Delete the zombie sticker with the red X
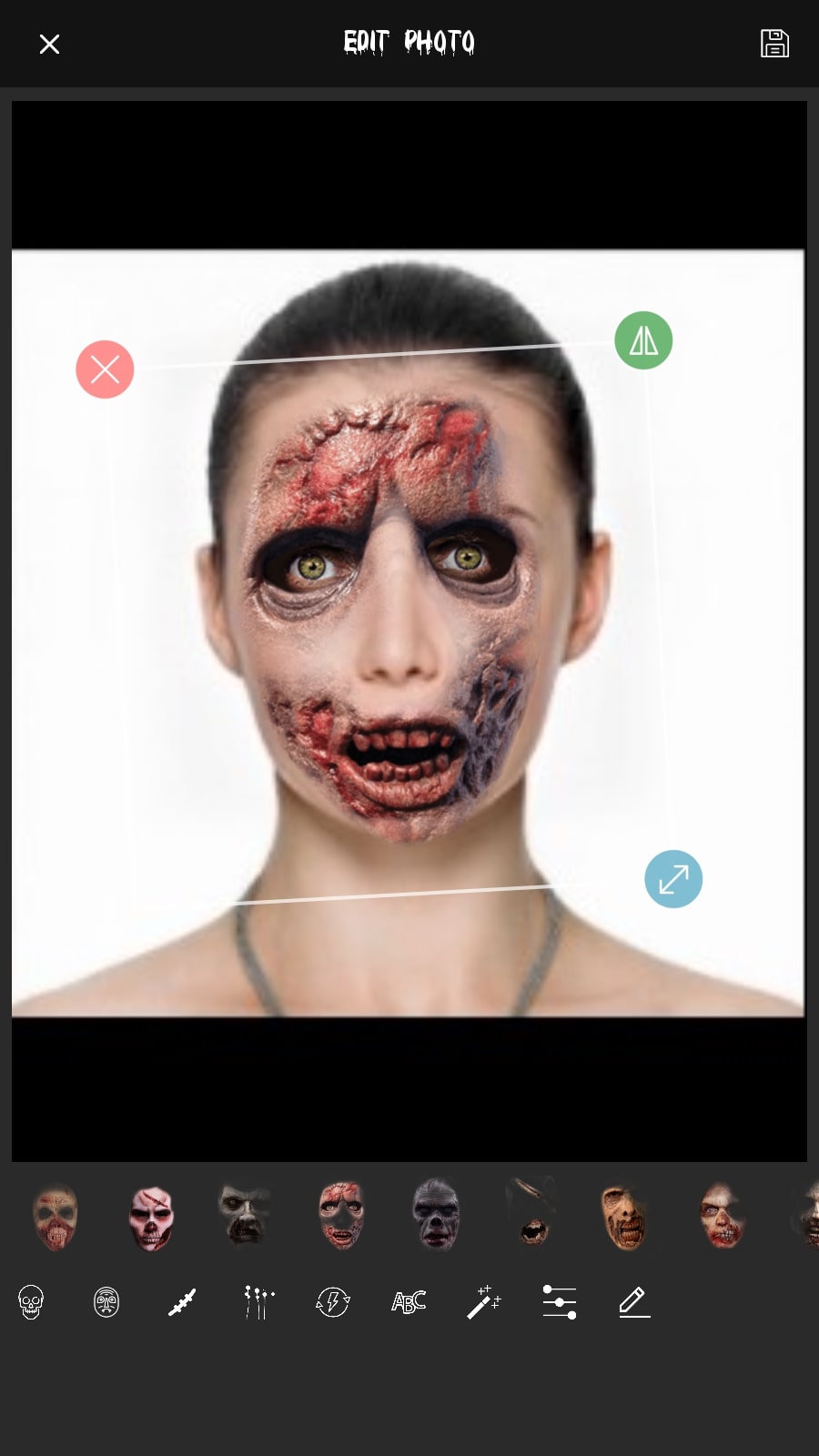This screenshot has width=819, height=1456. (x=105, y=369)
